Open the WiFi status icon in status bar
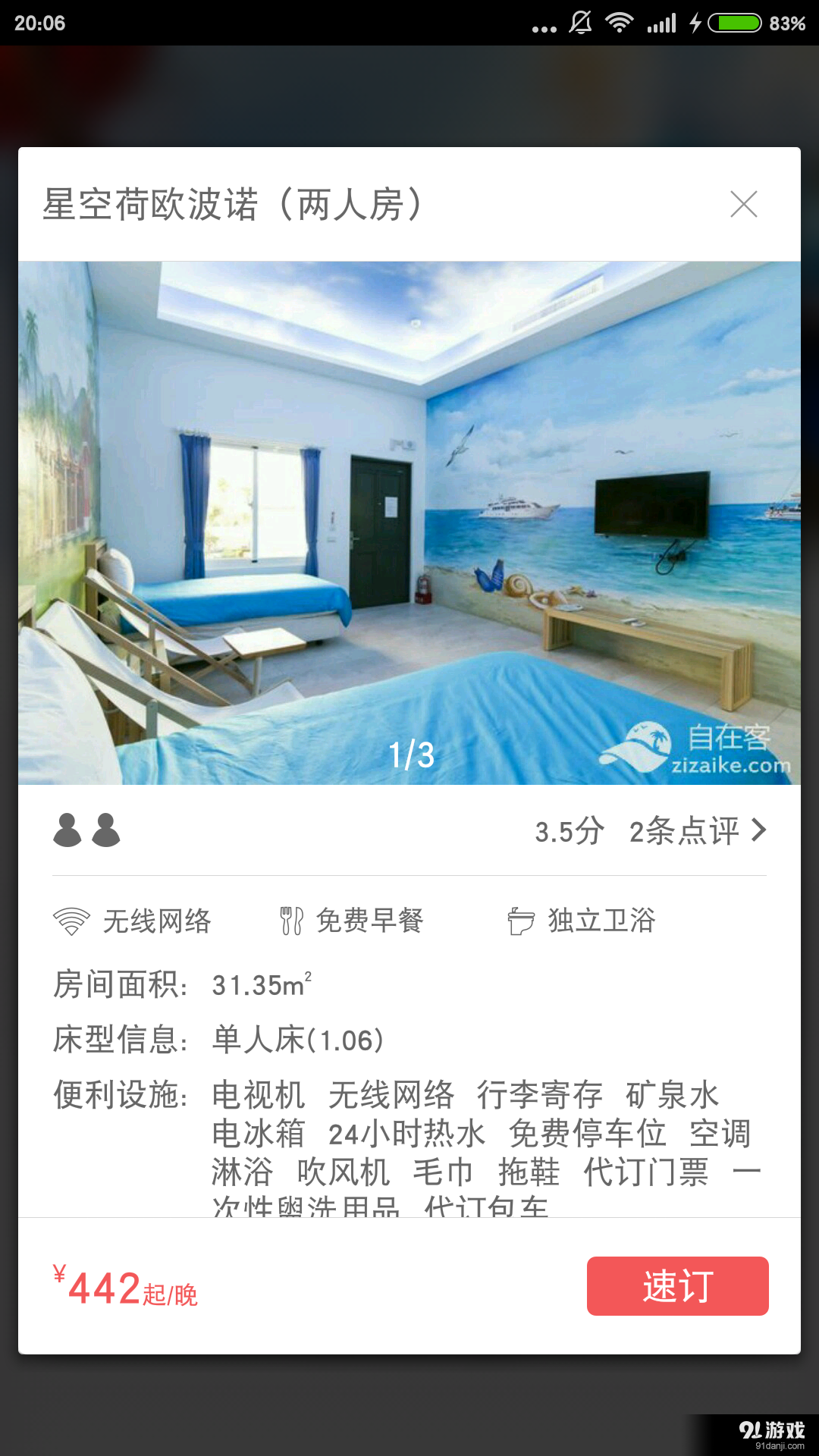819x1456 pixels. pos(620,23)
